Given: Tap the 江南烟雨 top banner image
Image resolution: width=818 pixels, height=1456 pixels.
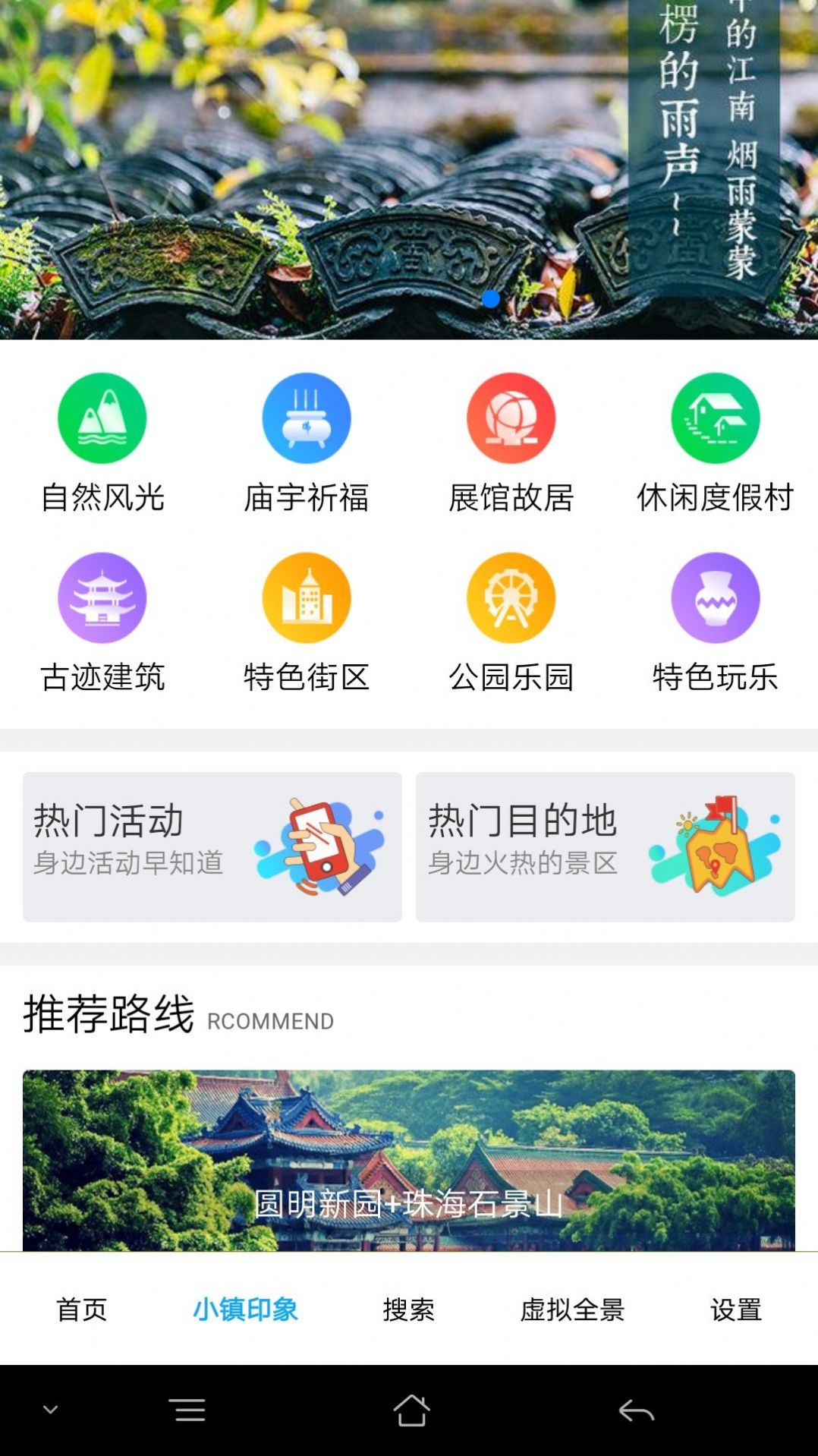Looking at the screenshot, I should [x=409, y=167].
